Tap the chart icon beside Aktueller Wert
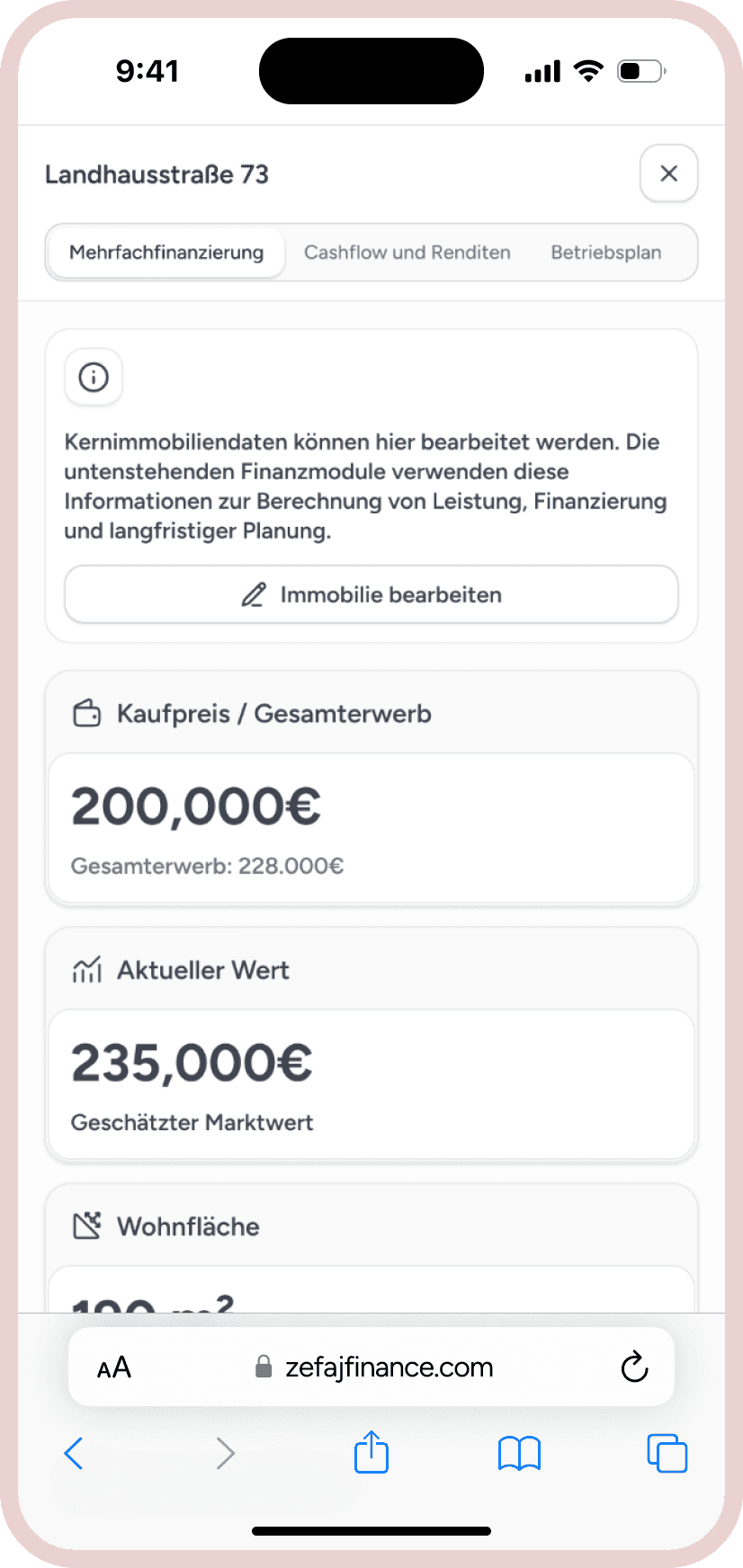The height and width of the screenshot is (1568, 743). coord(87,969)
